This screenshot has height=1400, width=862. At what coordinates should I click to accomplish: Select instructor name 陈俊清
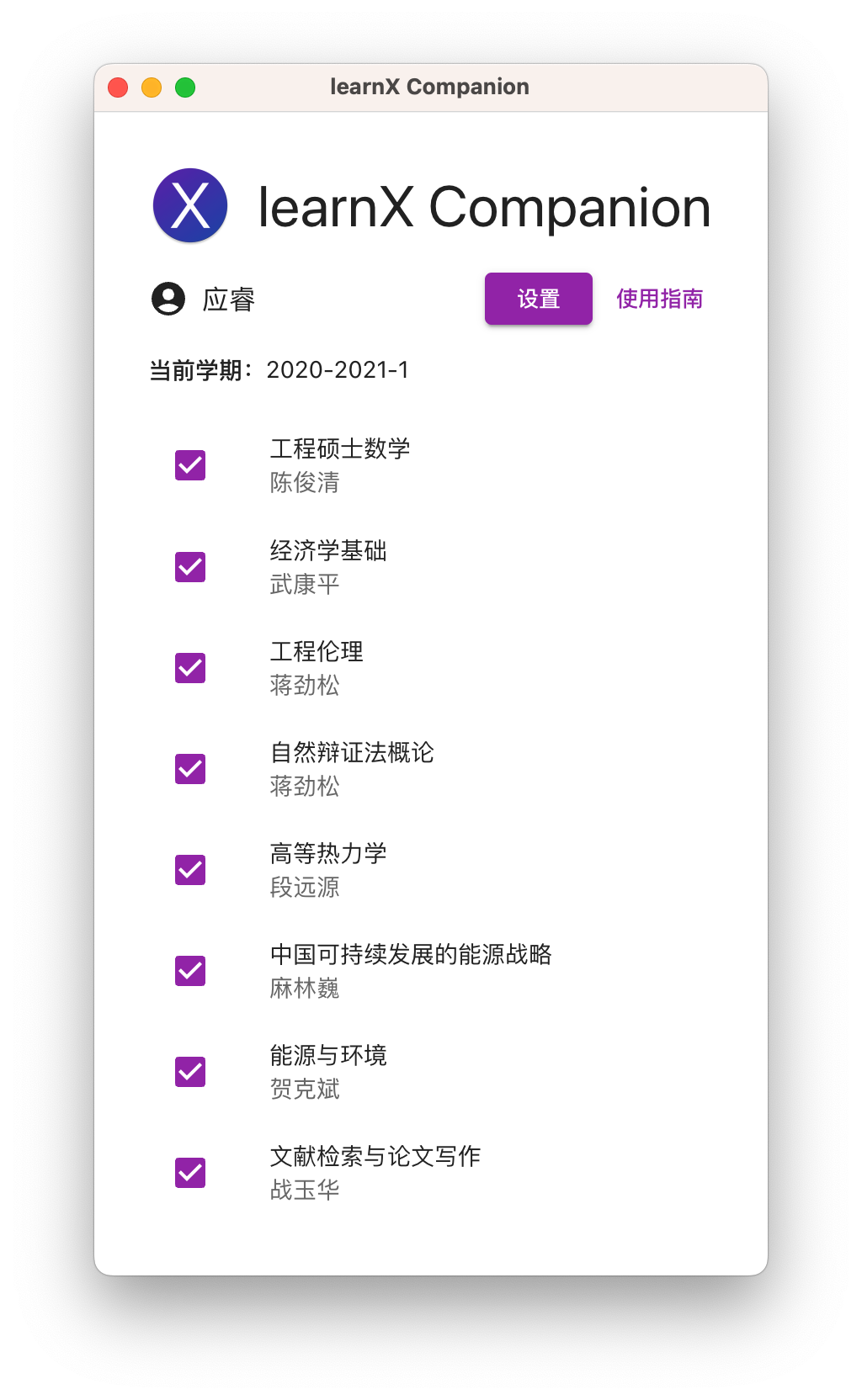tap(303, 483)
